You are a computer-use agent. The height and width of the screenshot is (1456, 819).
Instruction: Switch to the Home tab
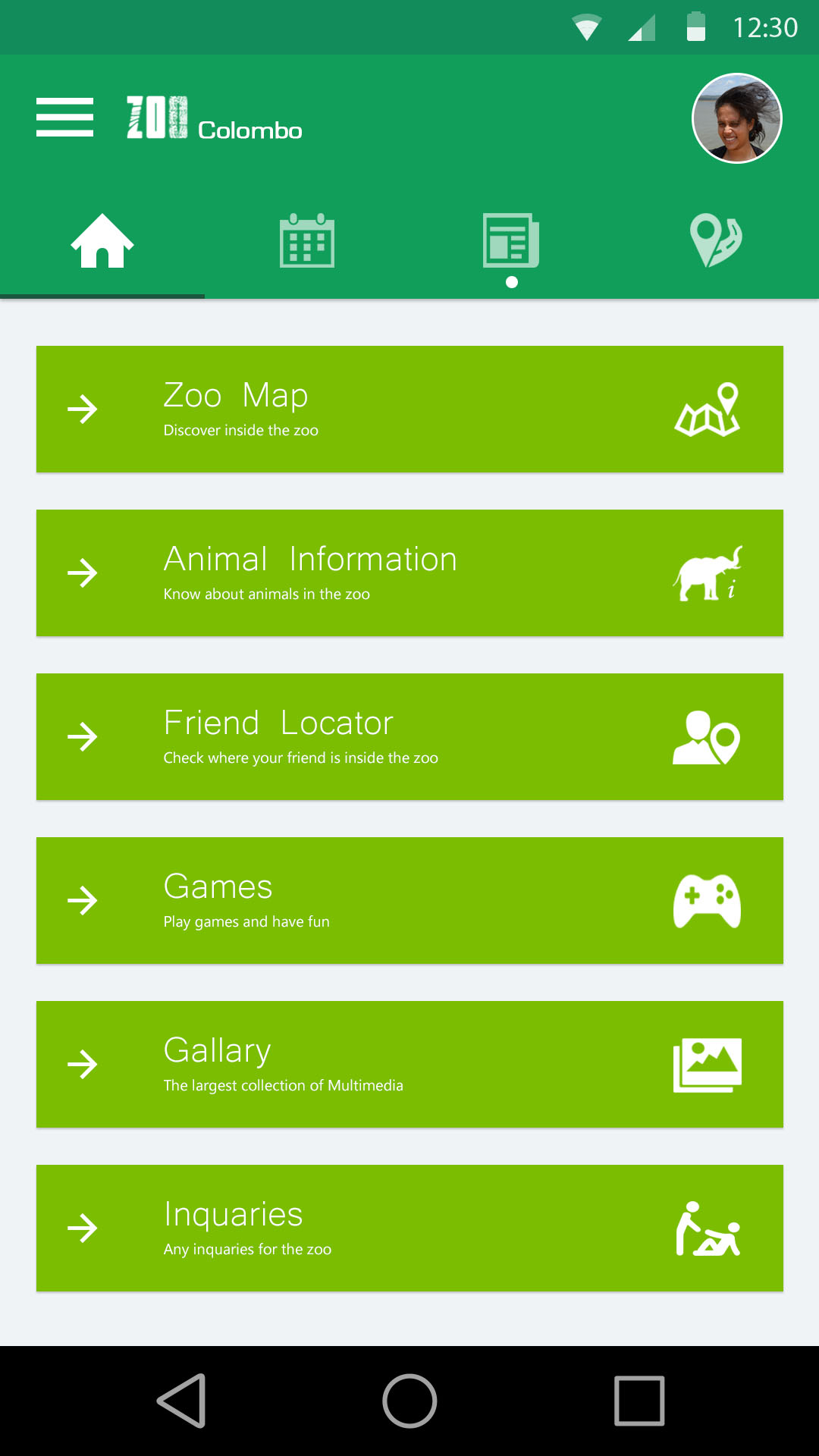(x=102, y=242)
